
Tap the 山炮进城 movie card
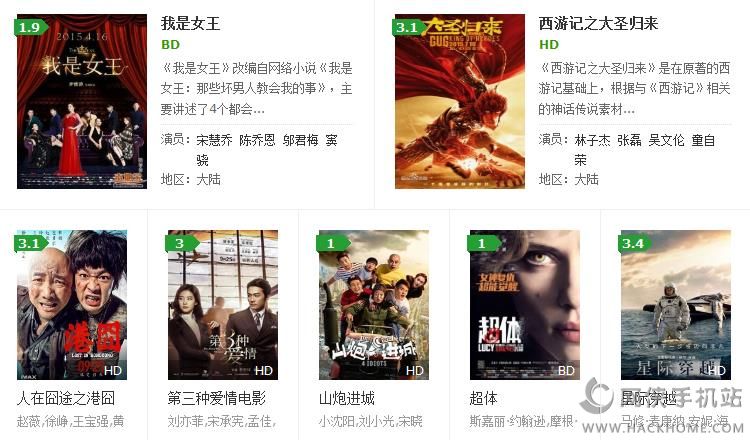pos(373,305)
